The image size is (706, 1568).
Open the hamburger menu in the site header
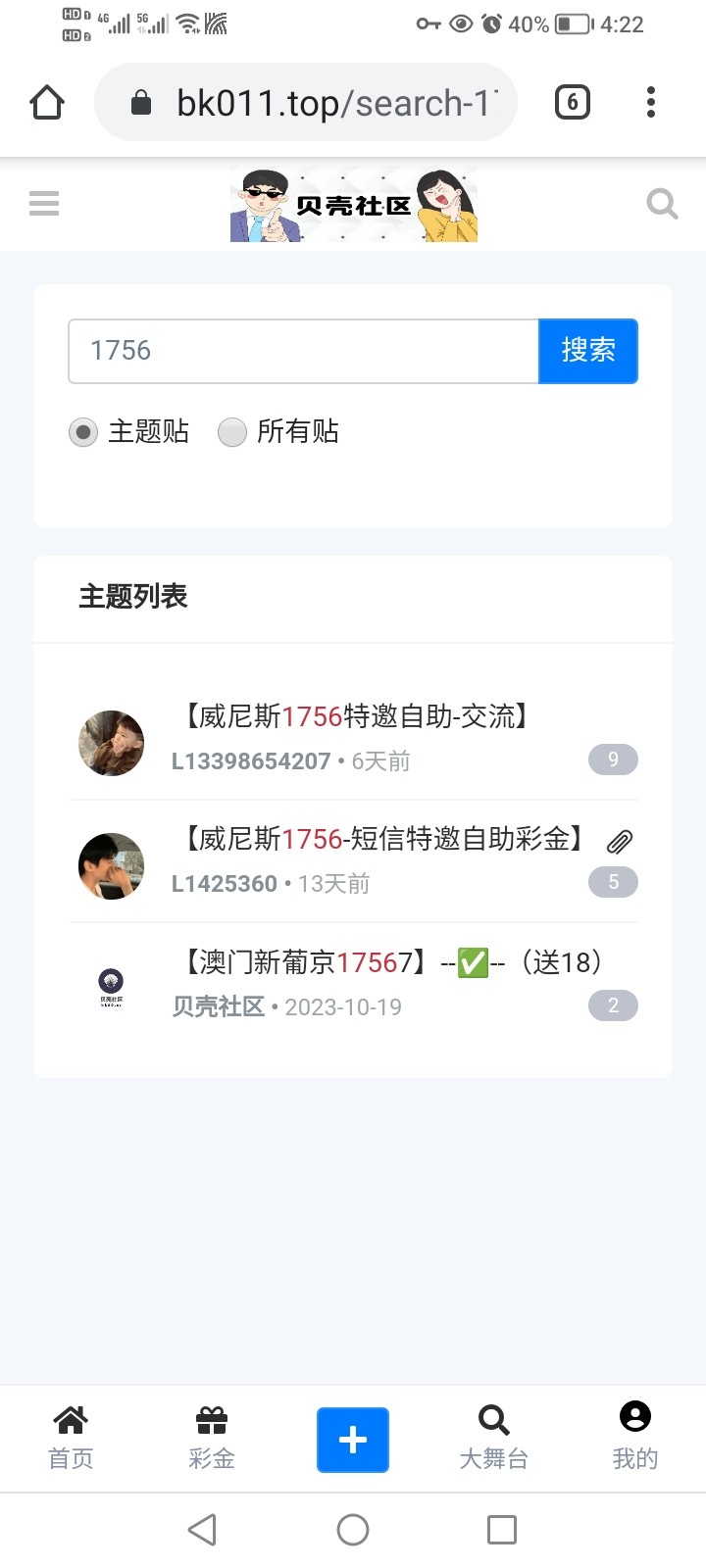(x=44, y=203)
